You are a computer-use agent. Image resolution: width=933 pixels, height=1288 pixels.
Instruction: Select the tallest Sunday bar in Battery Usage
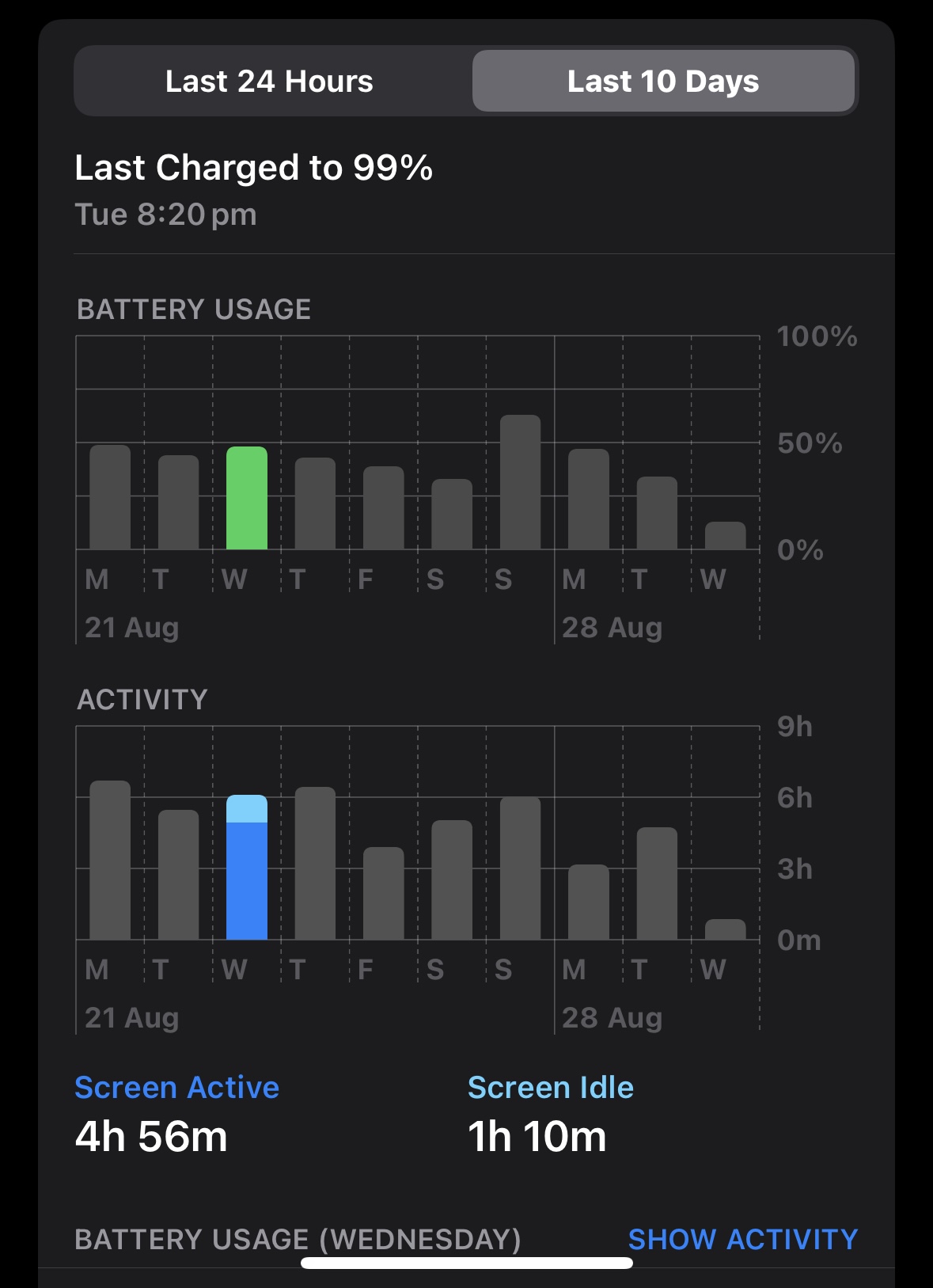click(x=520, y=482)
